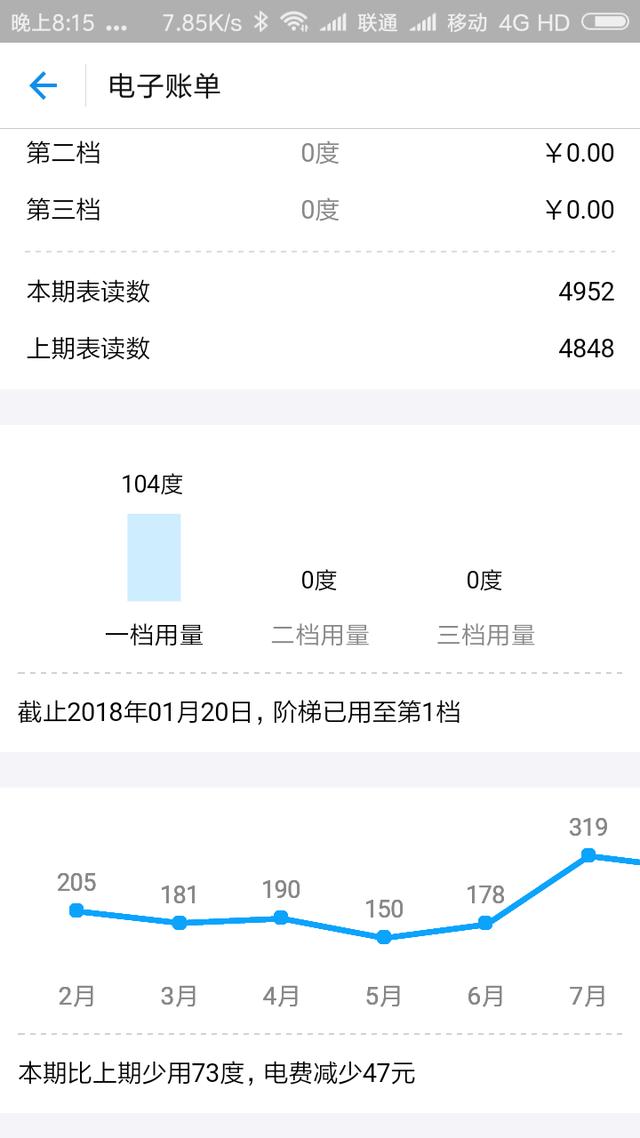Go back from the 电子账单 page
This screenshot has width=640, height=1138.
click(43, 86)
